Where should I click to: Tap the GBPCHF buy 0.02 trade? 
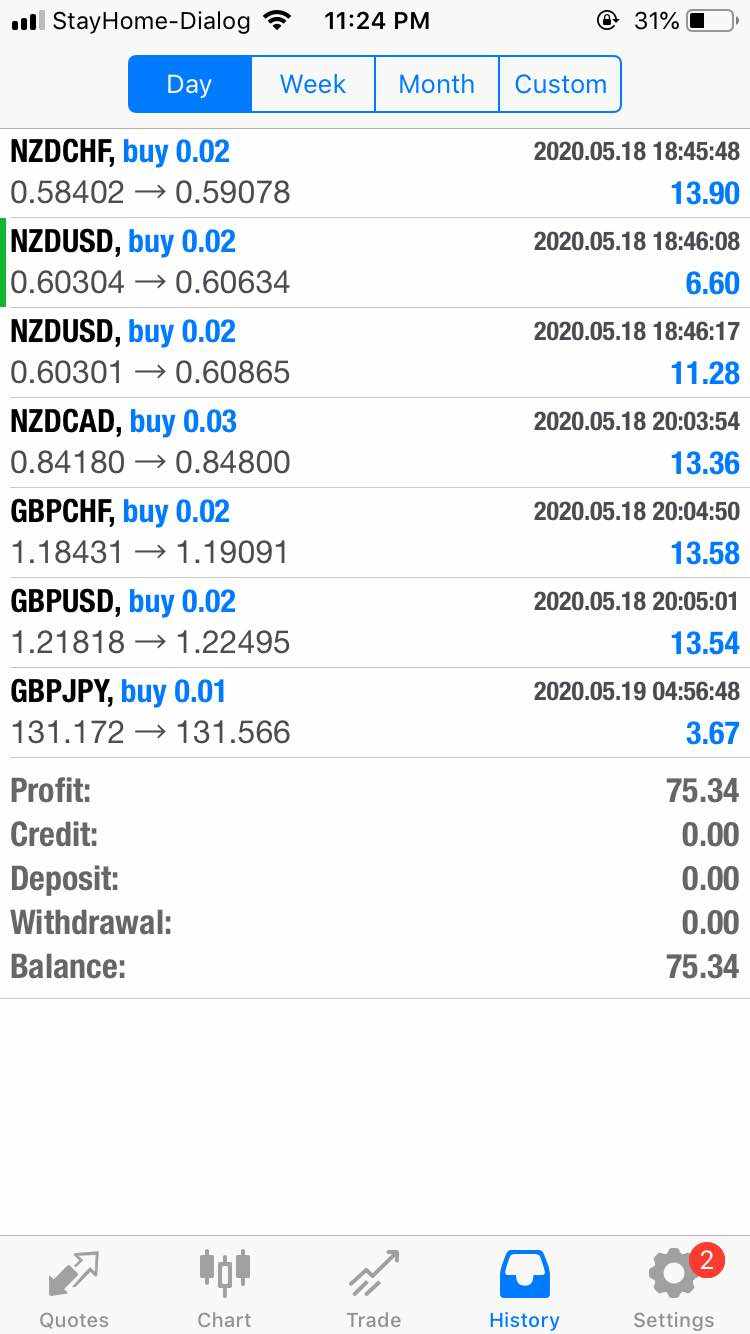point(375,533)
